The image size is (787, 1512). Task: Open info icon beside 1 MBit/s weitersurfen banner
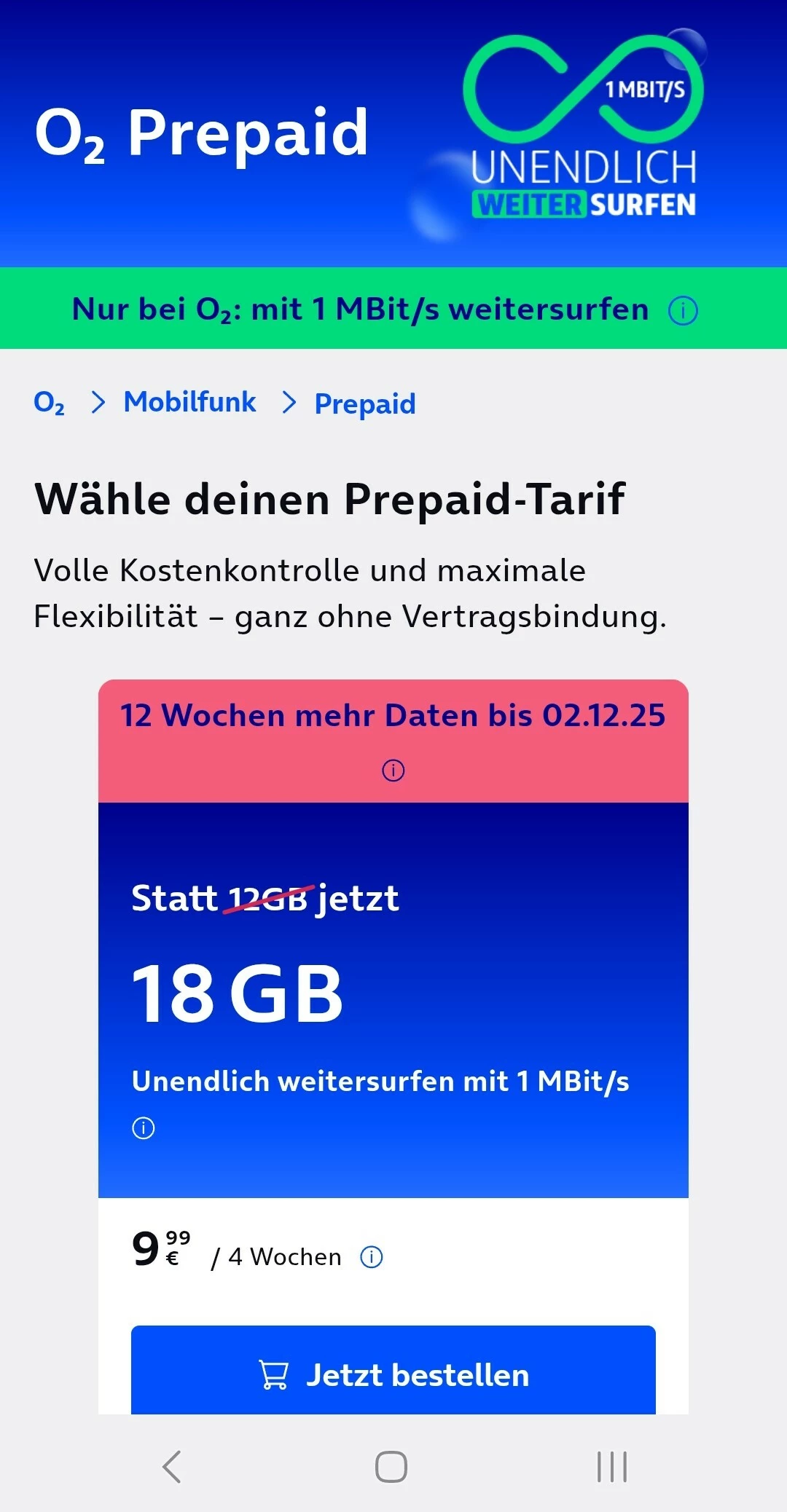683,311
